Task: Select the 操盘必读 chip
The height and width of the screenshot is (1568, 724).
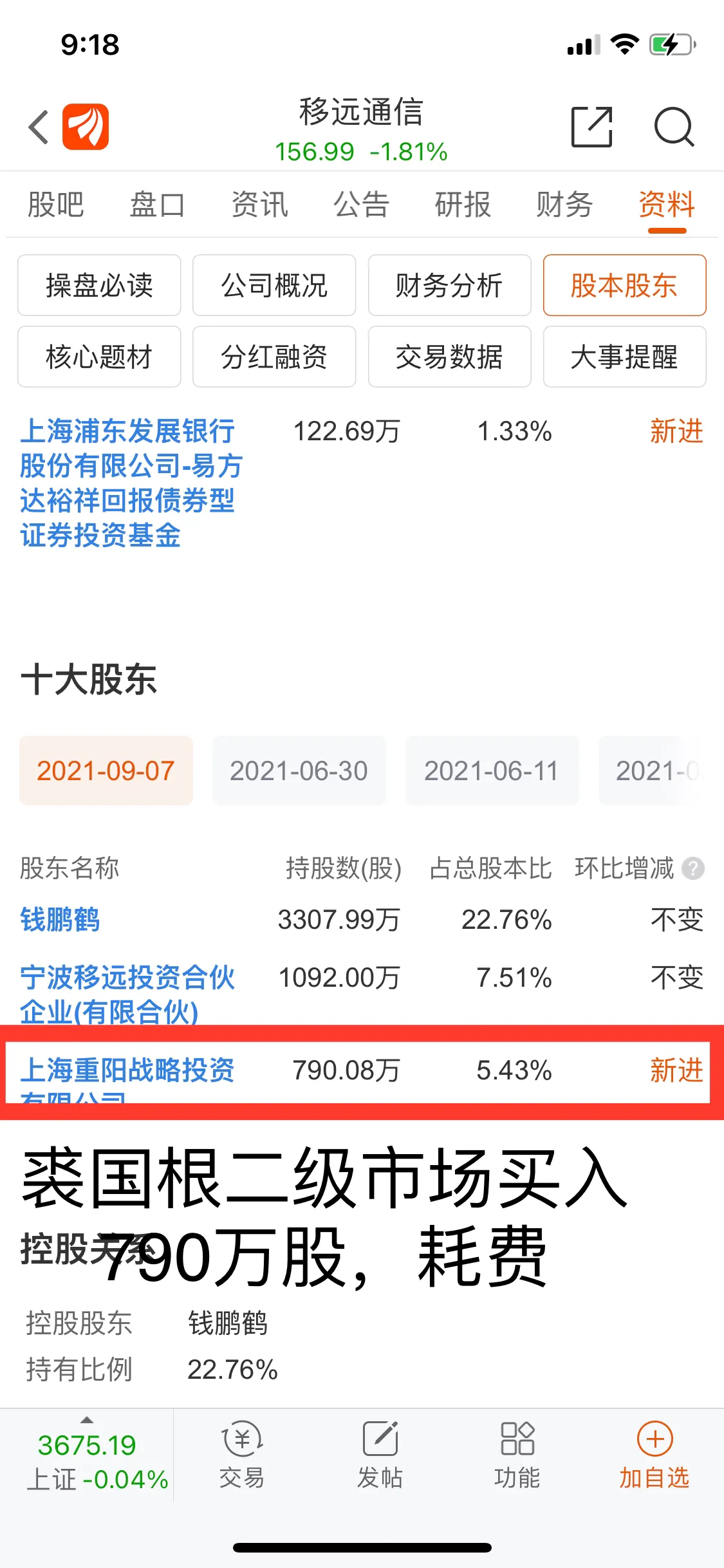Action: (x=99, y=285)
